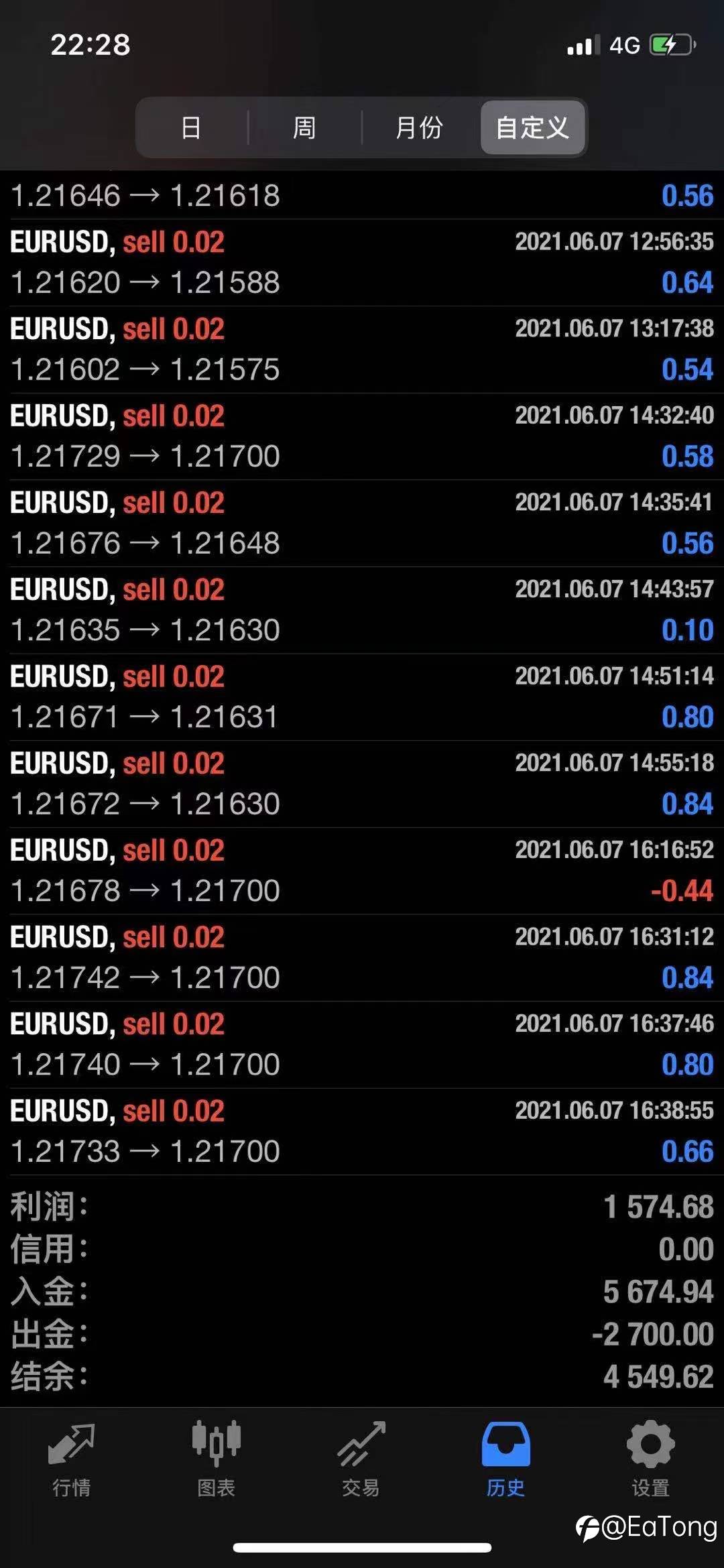Open the EURUSD trade closed at 13:17:38
The height and width of the screenshot is (1568, 724).
coord(362,350)
